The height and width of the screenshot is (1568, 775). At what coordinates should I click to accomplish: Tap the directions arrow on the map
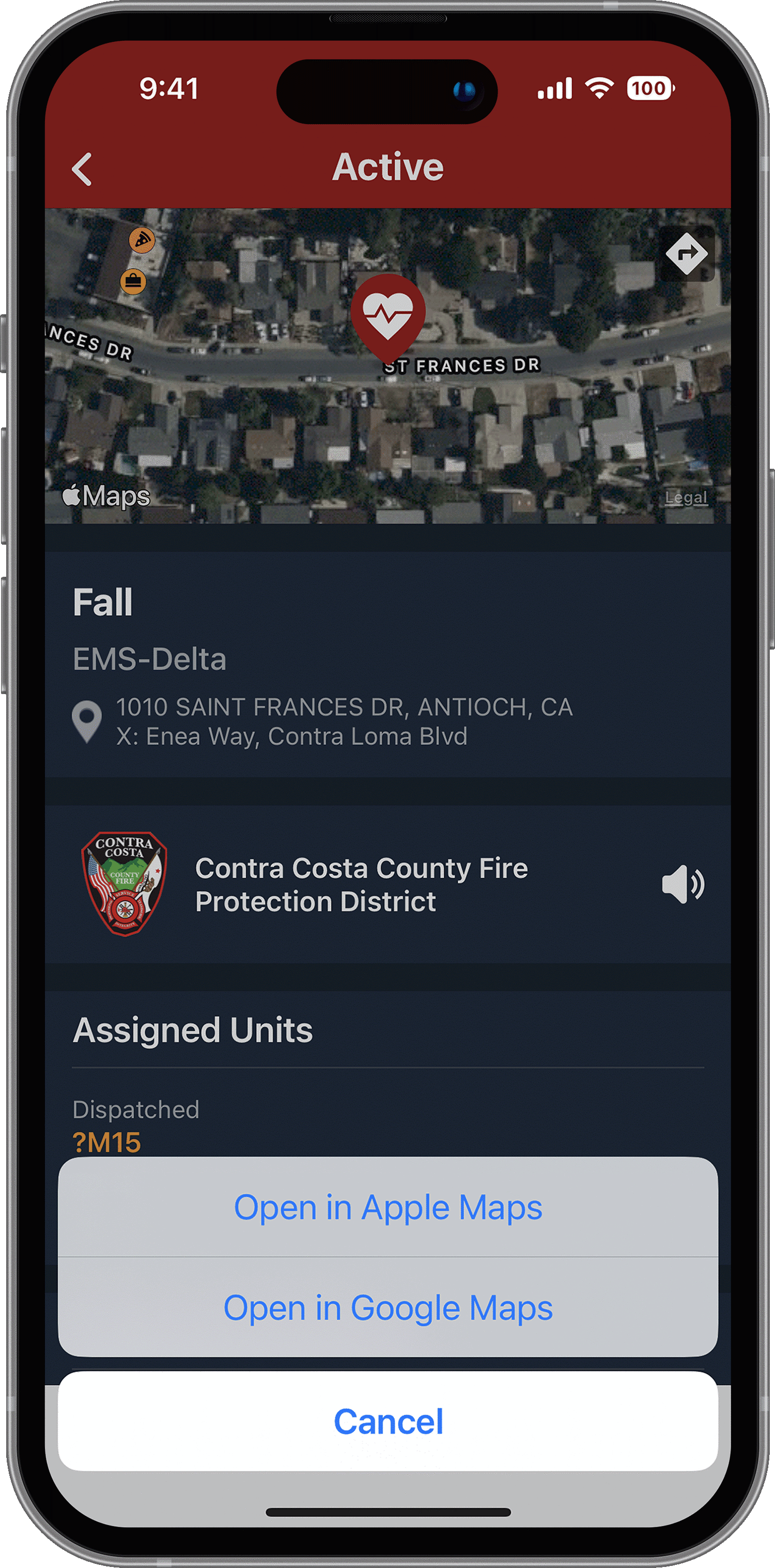click(x=687, y=253)
